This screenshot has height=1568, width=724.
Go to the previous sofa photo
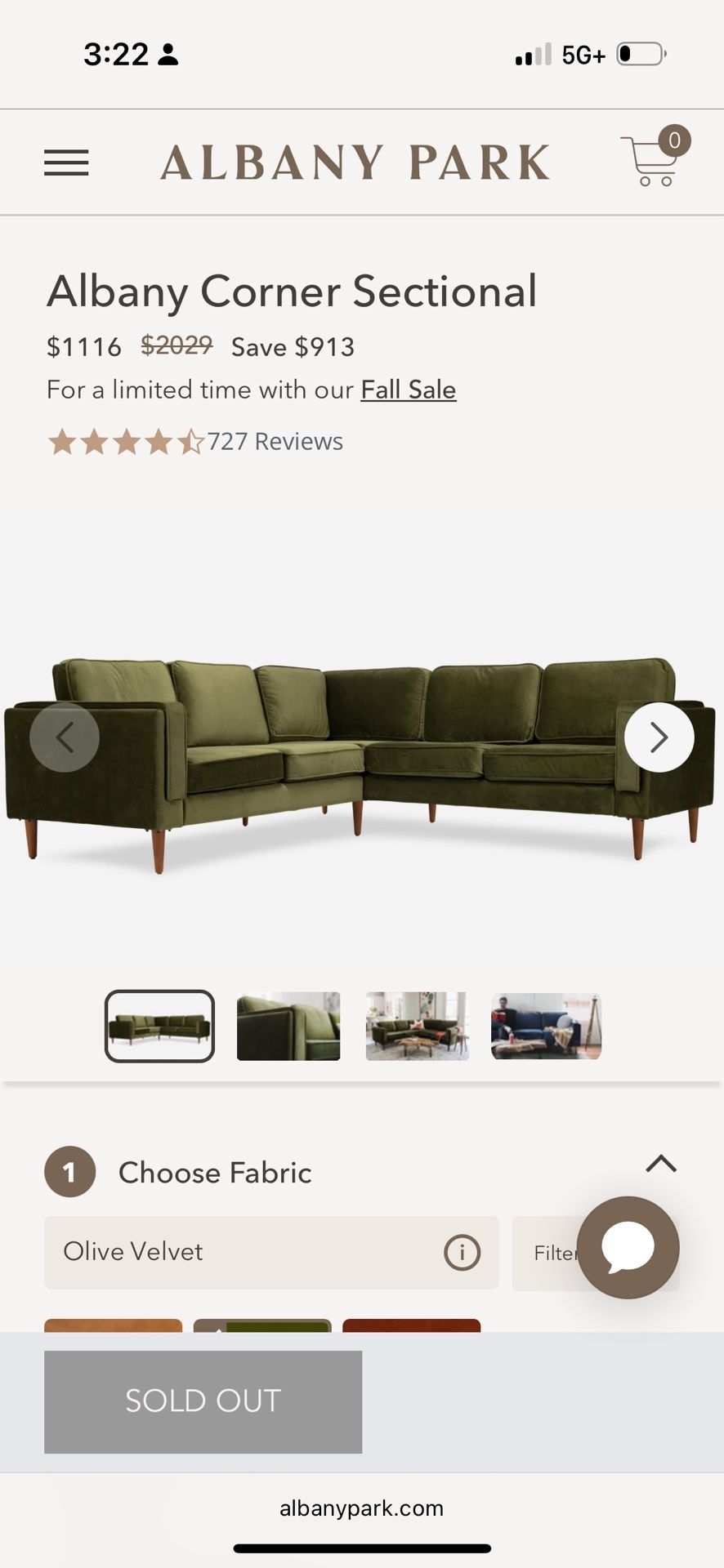pos(65,737)
